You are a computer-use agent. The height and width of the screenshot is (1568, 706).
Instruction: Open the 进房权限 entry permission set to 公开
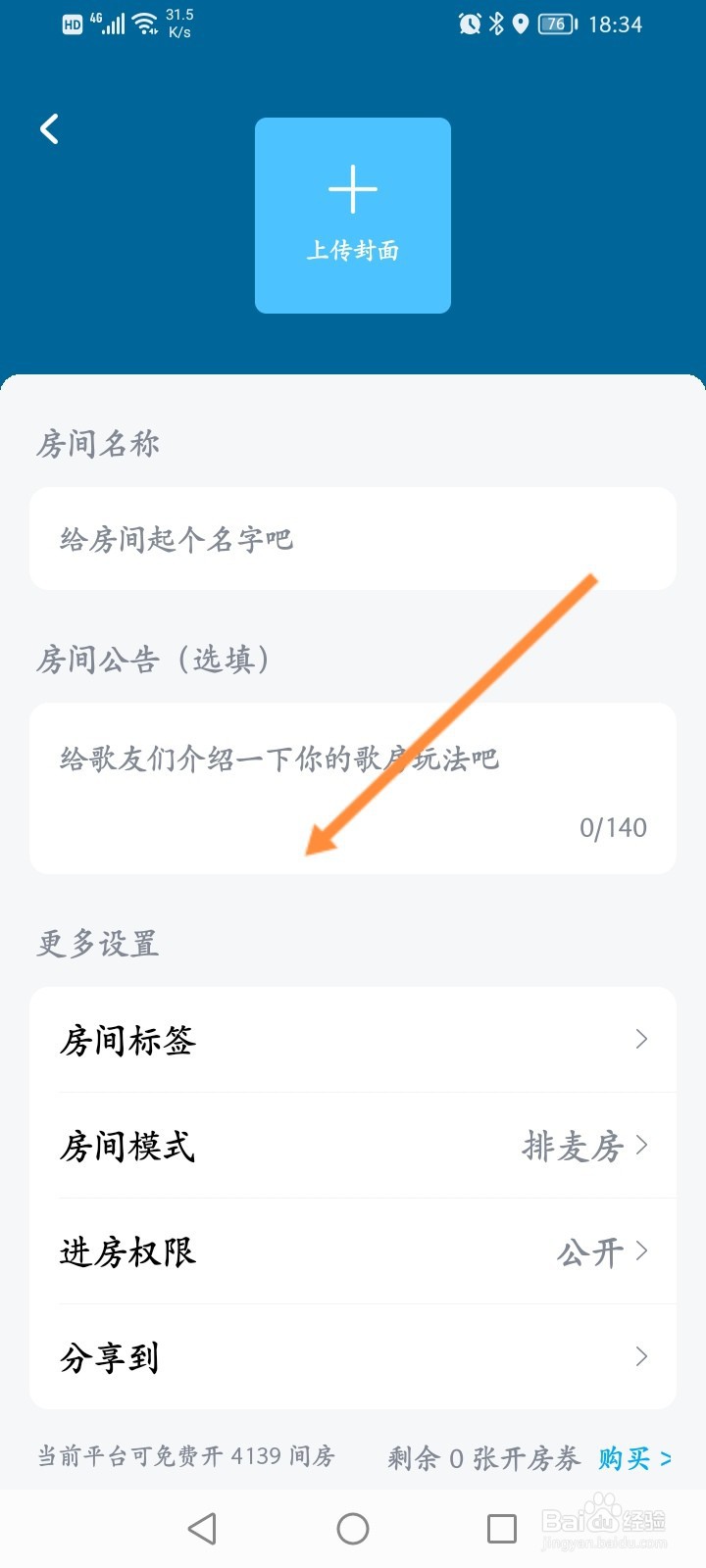click(x=352, y=1251)
